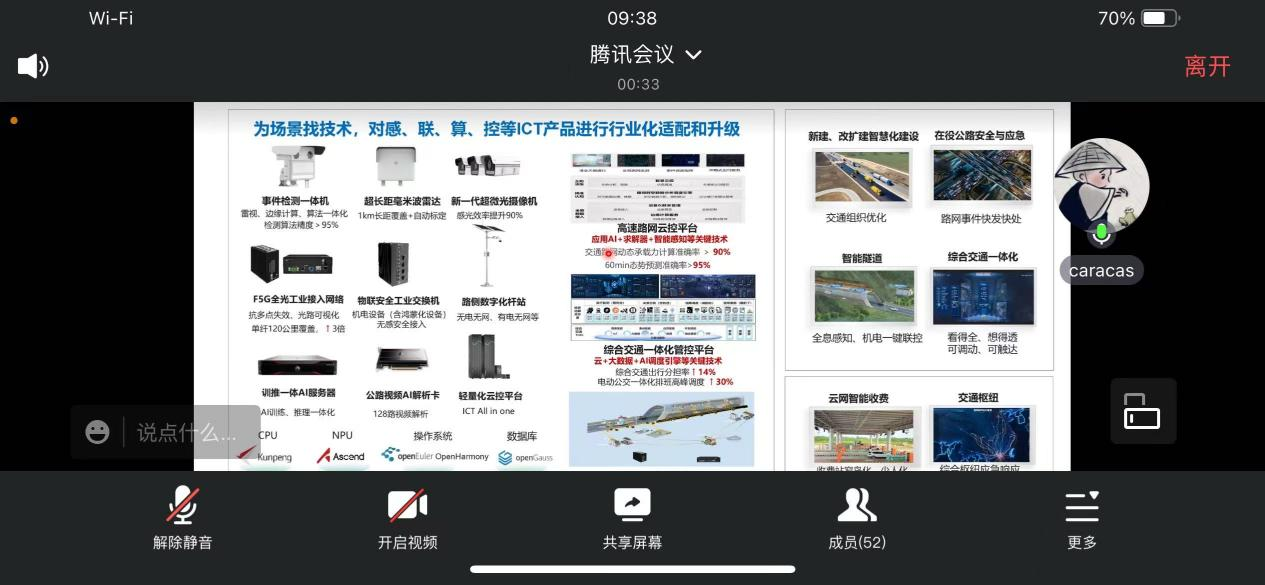The width and height of the screenshot is (1265, 585).
Task: Expand the 腾讯会议 meeting info dropdown
Action: coord(645,54)
